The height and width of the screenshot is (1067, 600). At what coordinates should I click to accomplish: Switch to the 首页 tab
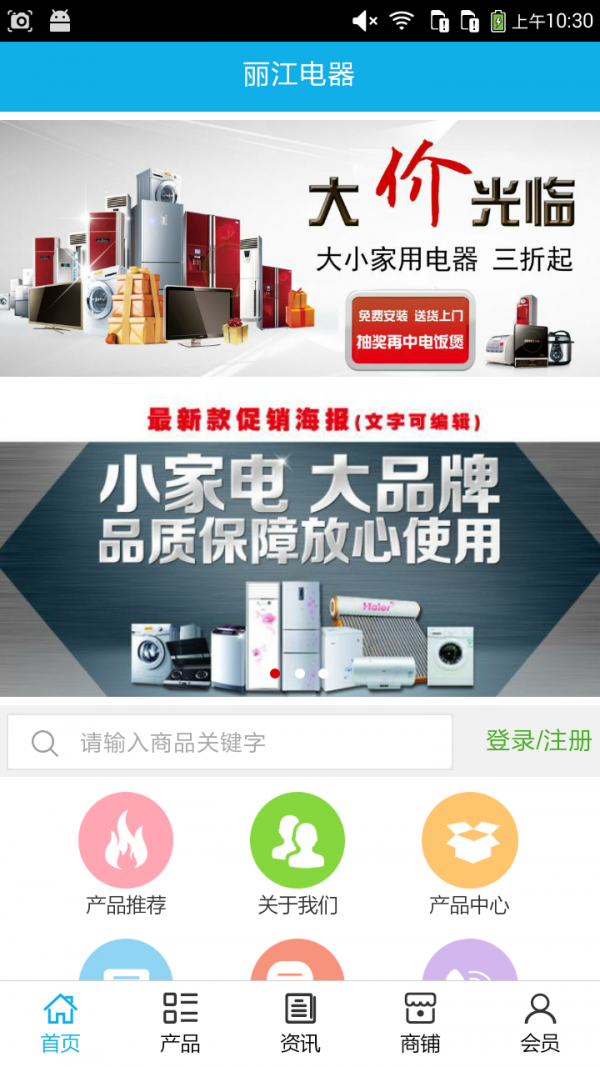tap(60, 1023)
